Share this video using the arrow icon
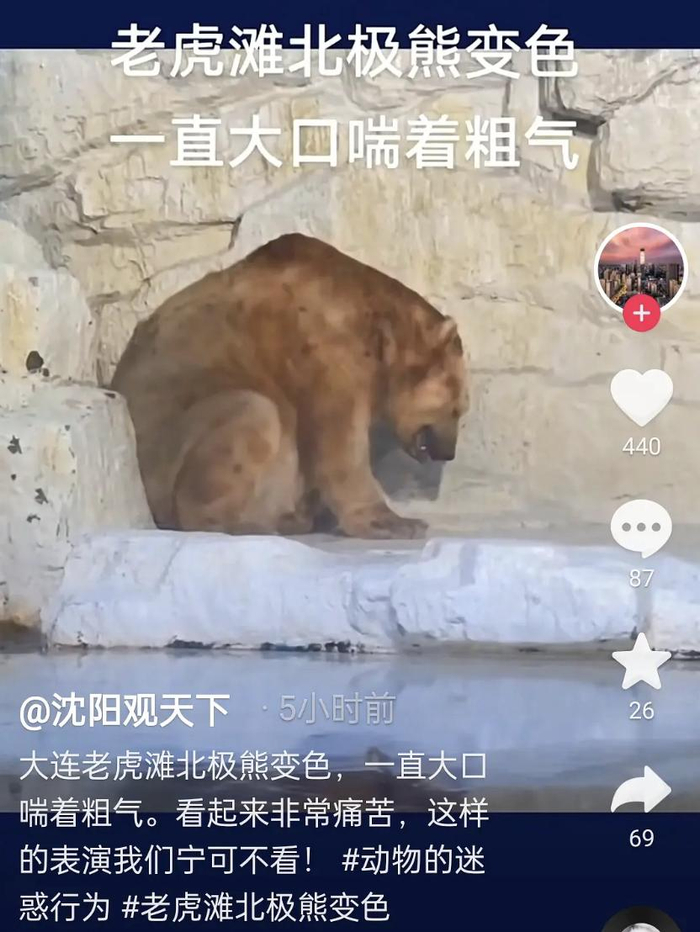 [641, 791]
